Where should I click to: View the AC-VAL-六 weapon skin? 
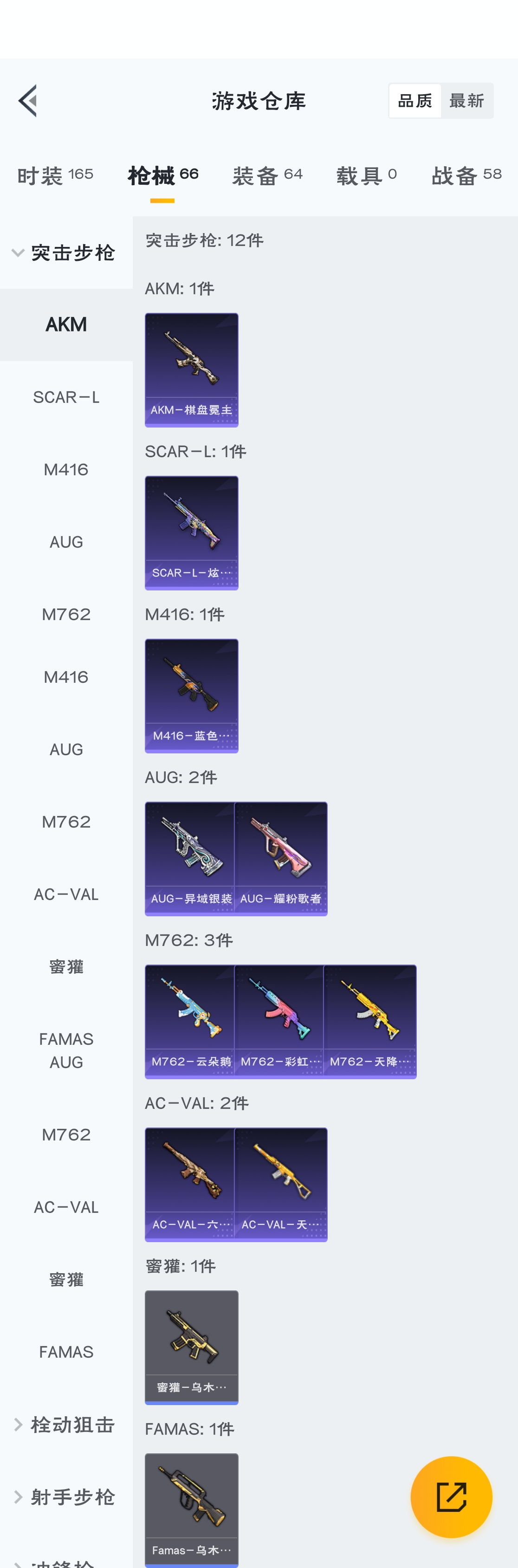[x=190, y=1184]
